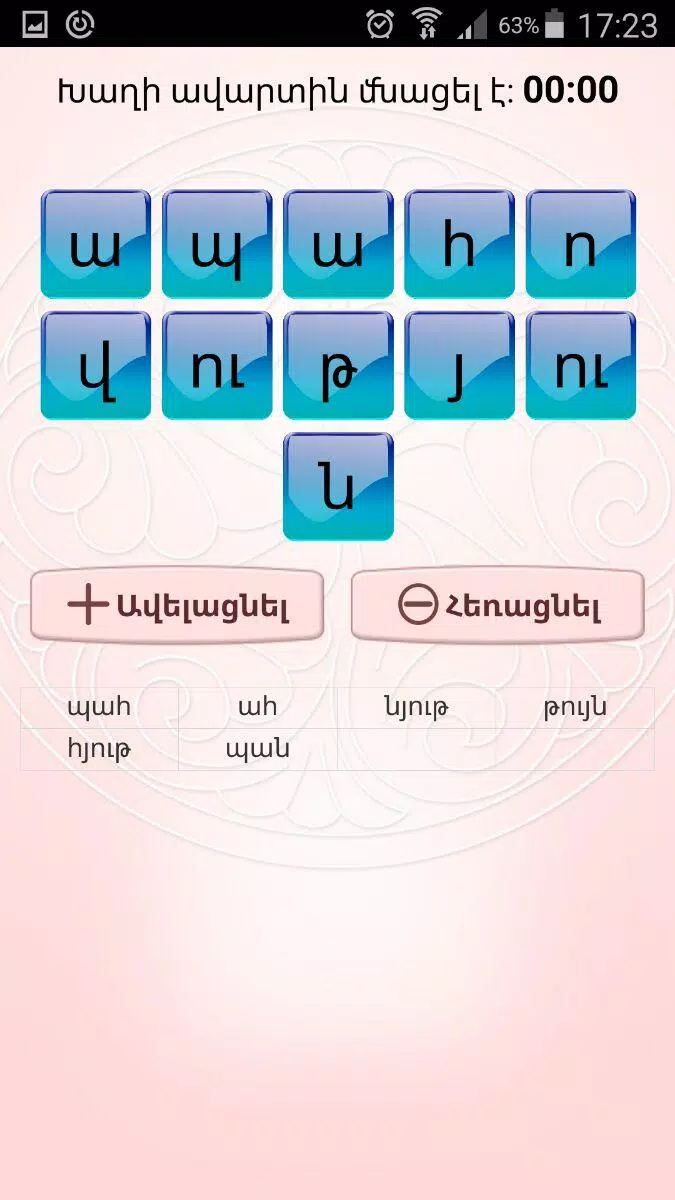Choose the letter tile ո

point(580,244)
